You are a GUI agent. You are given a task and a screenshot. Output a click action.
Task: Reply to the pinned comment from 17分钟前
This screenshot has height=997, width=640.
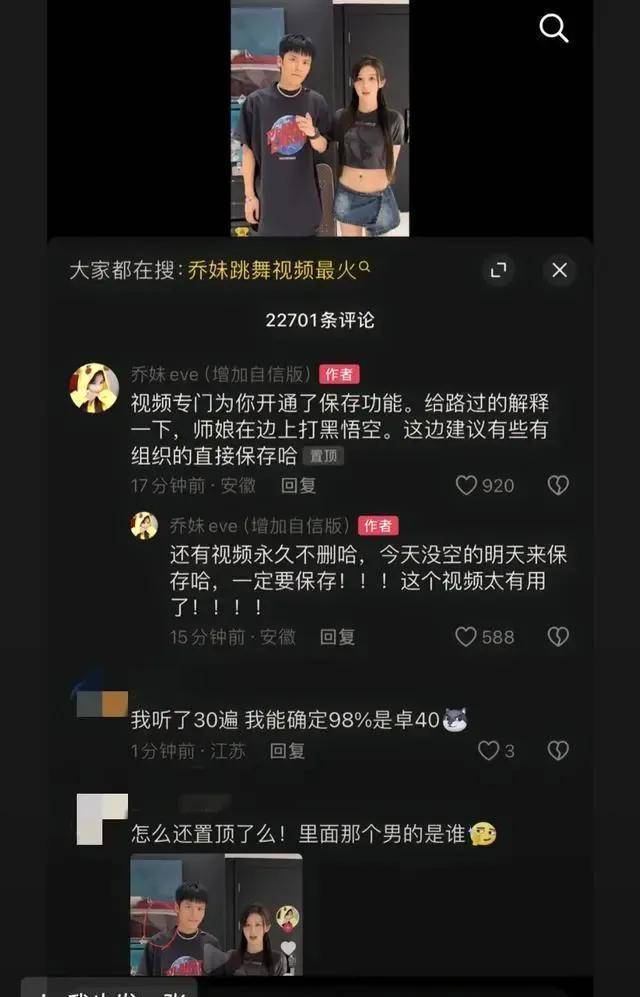298,485
